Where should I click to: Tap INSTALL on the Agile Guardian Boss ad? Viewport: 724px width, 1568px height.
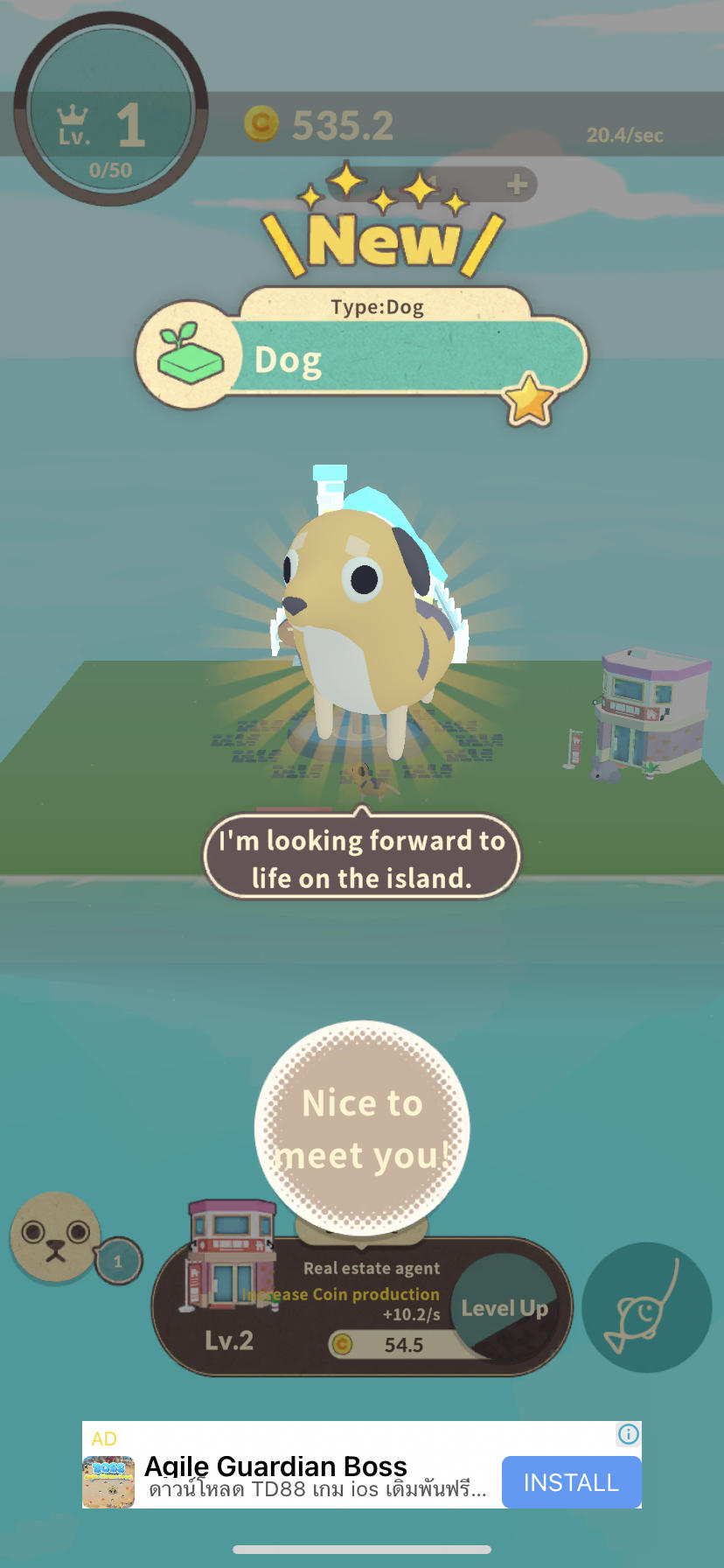(x=571, y=1481)
